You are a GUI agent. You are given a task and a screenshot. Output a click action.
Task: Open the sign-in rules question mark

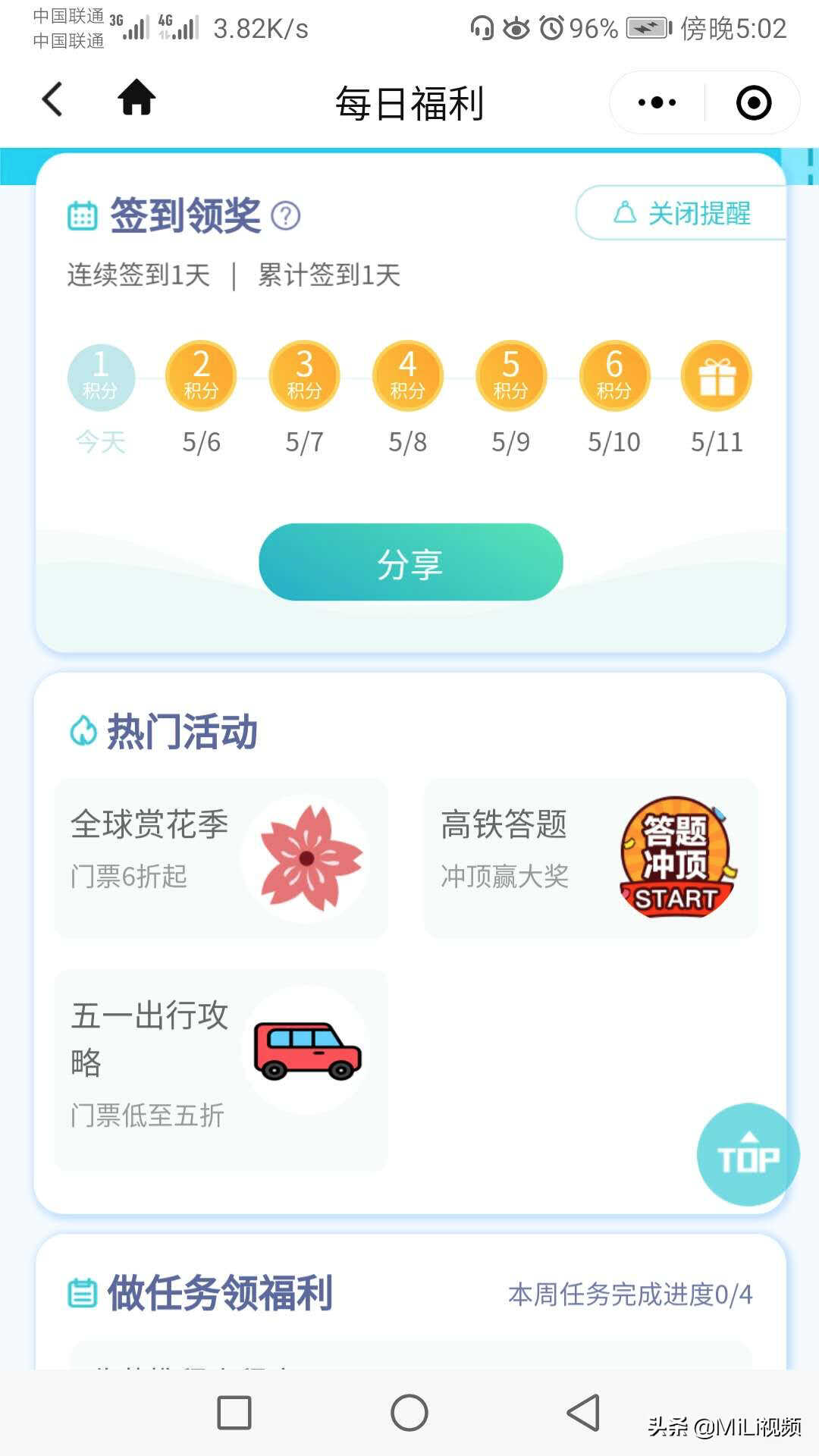click(x=286, y=216)
